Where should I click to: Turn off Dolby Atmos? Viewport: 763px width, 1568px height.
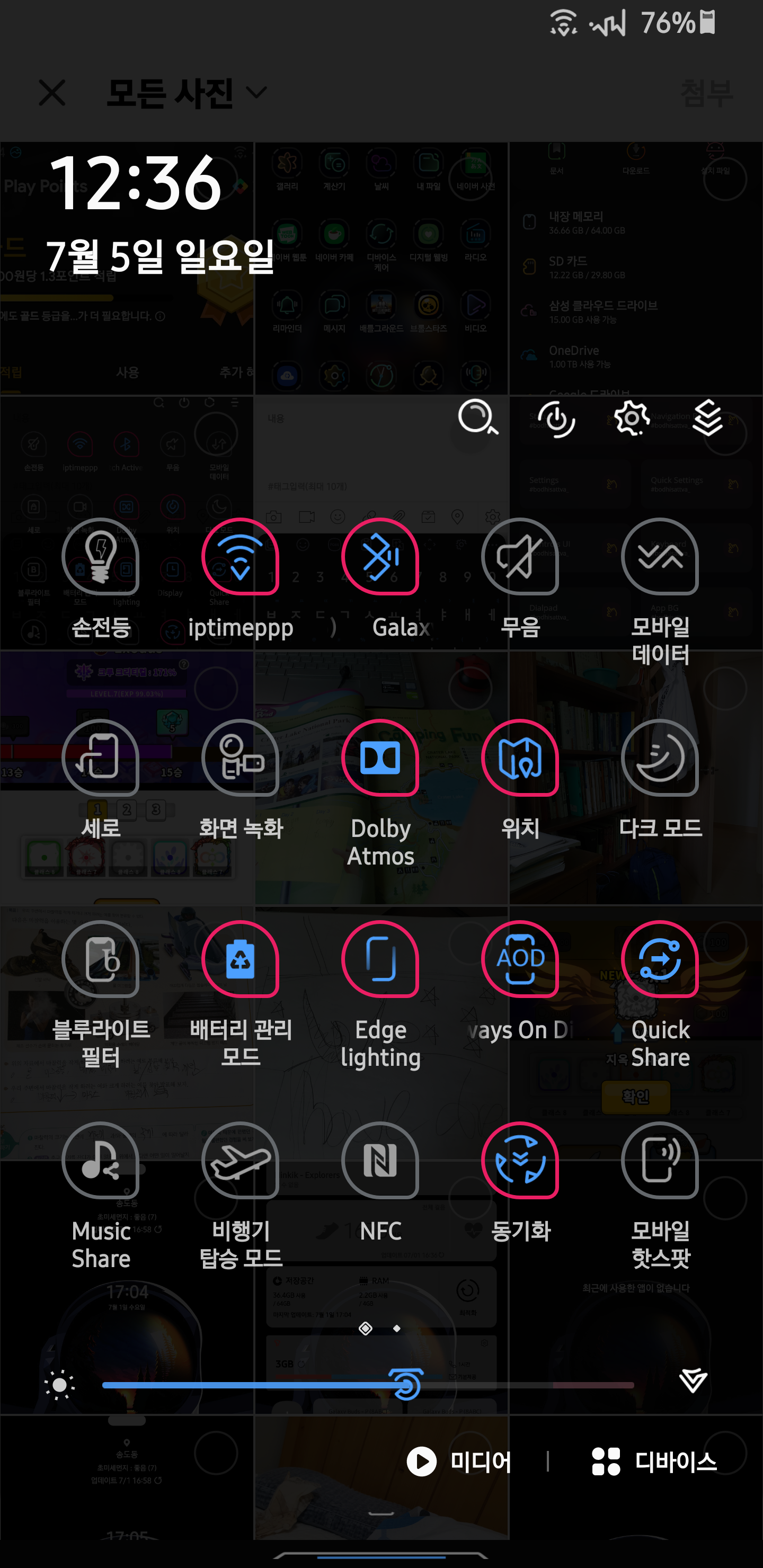coord(380,758)
